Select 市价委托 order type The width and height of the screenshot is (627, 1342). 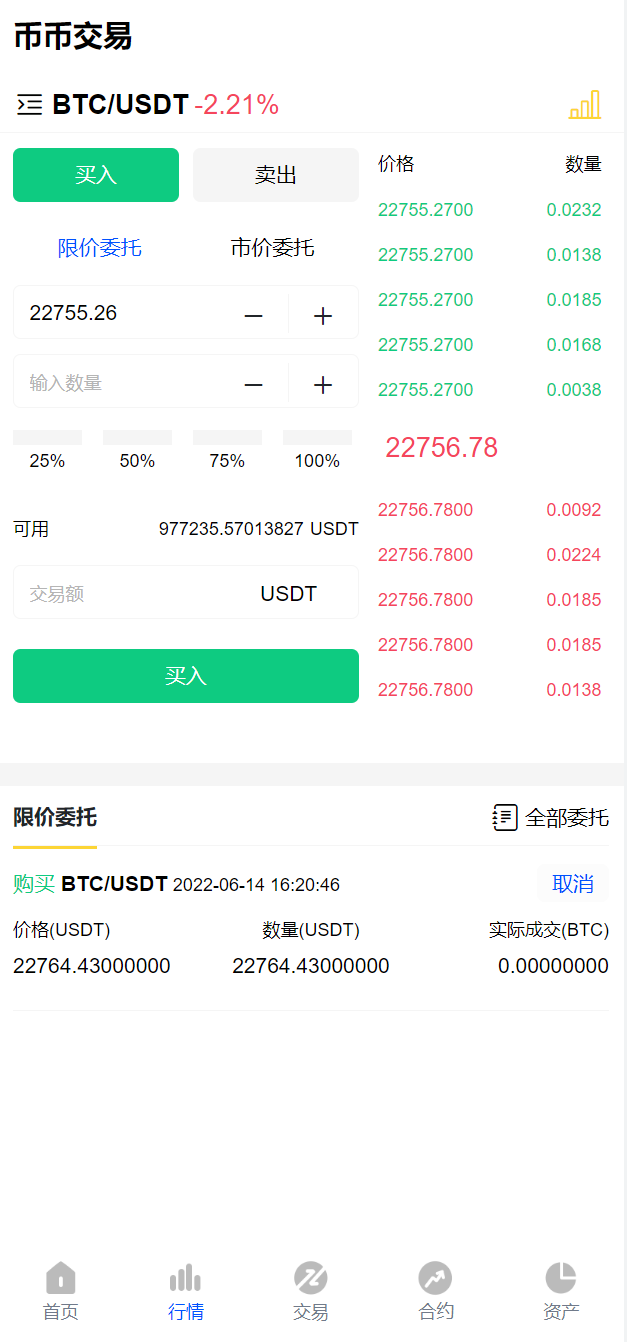[272, 248]
